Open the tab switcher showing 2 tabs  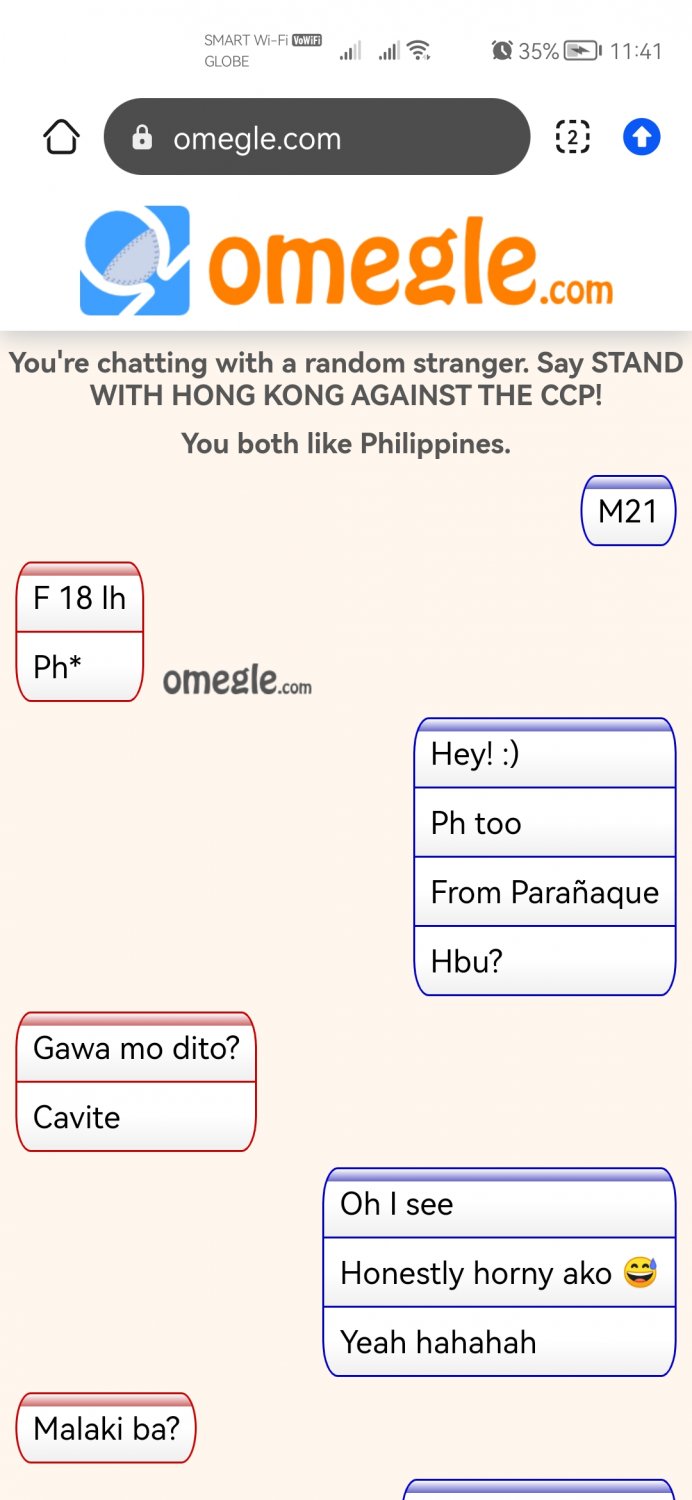572,137
